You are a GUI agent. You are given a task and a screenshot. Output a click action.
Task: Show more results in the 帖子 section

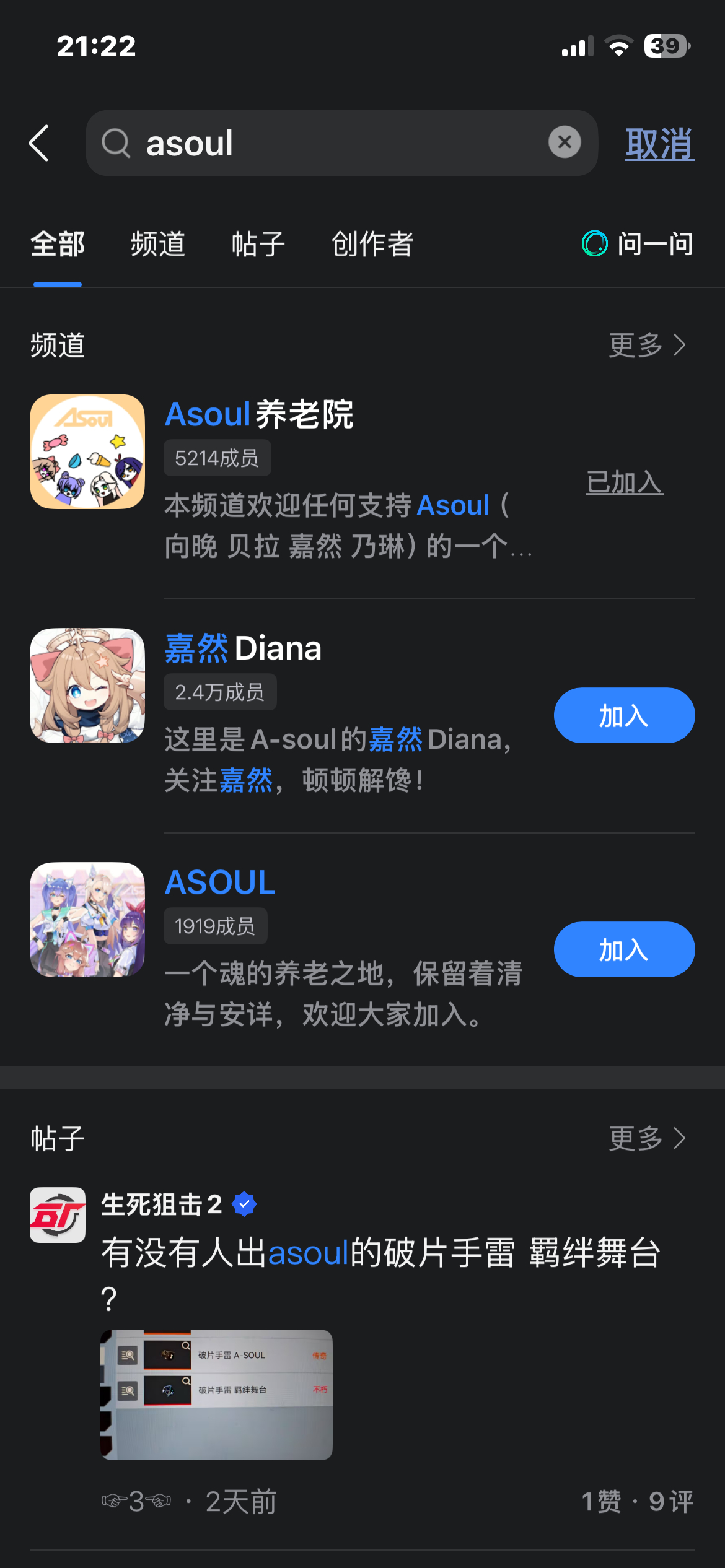tap(647, 1138)
